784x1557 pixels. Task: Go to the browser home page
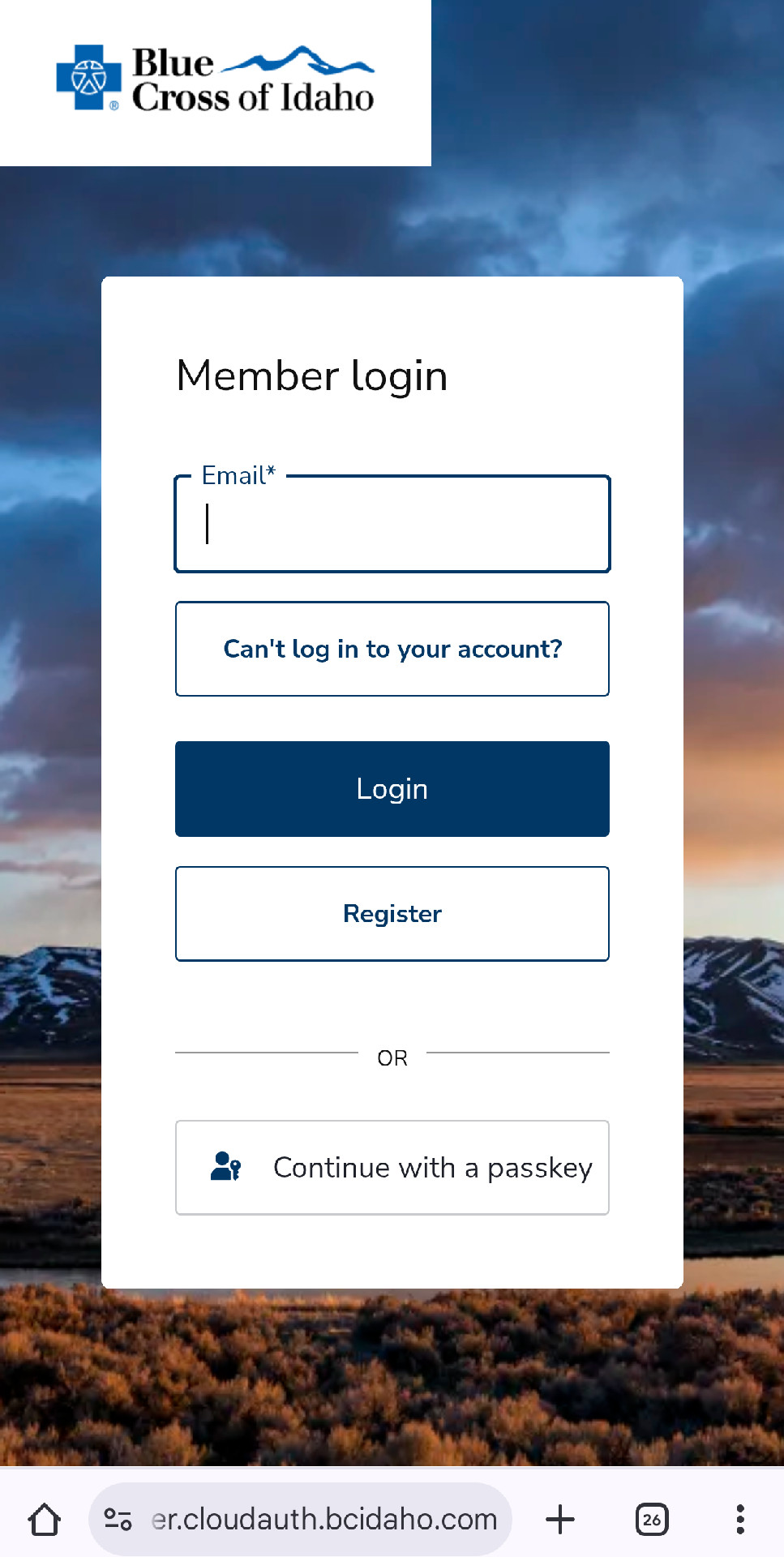pyautogui.click(x=45, y=1520)
